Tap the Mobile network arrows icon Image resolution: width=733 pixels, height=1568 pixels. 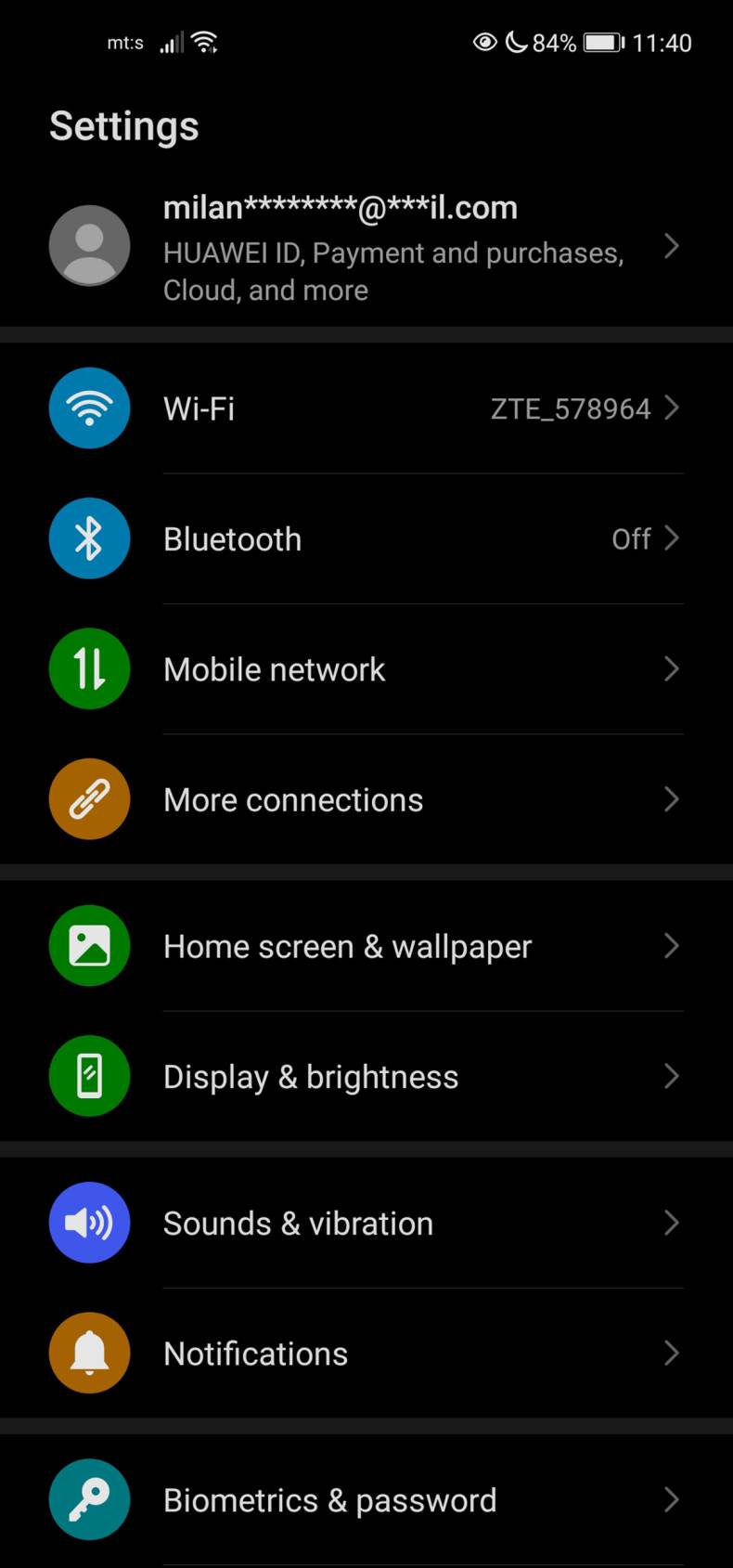tap(89, 668)
